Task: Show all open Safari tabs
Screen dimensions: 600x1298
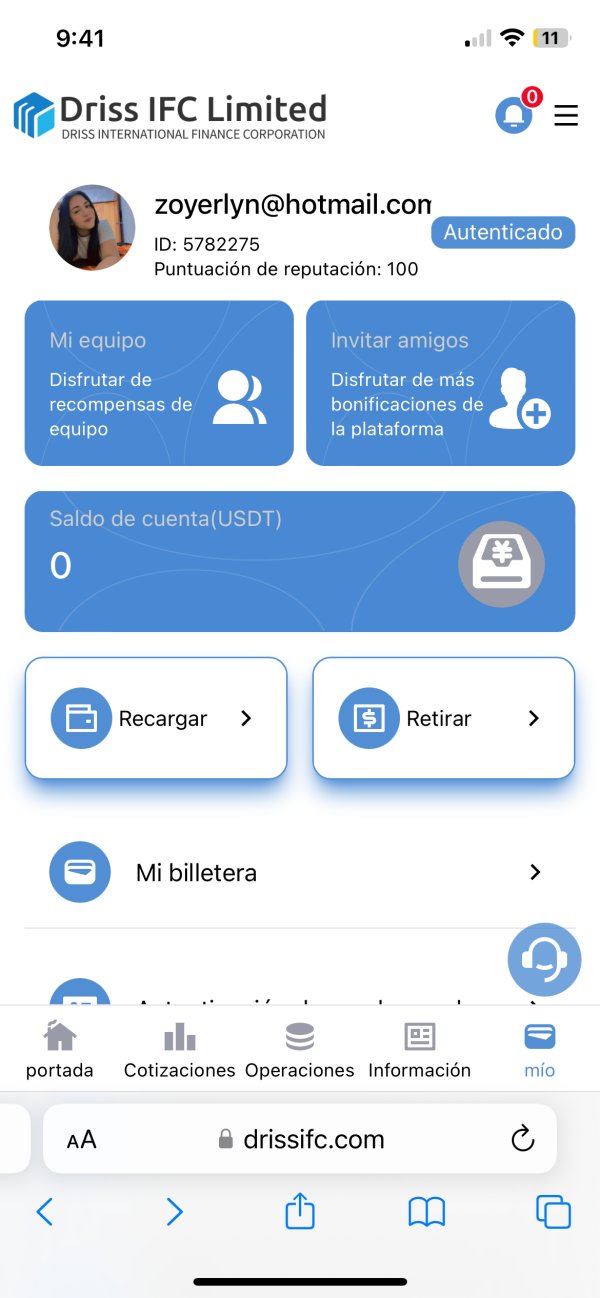Action: (553, 1212)
